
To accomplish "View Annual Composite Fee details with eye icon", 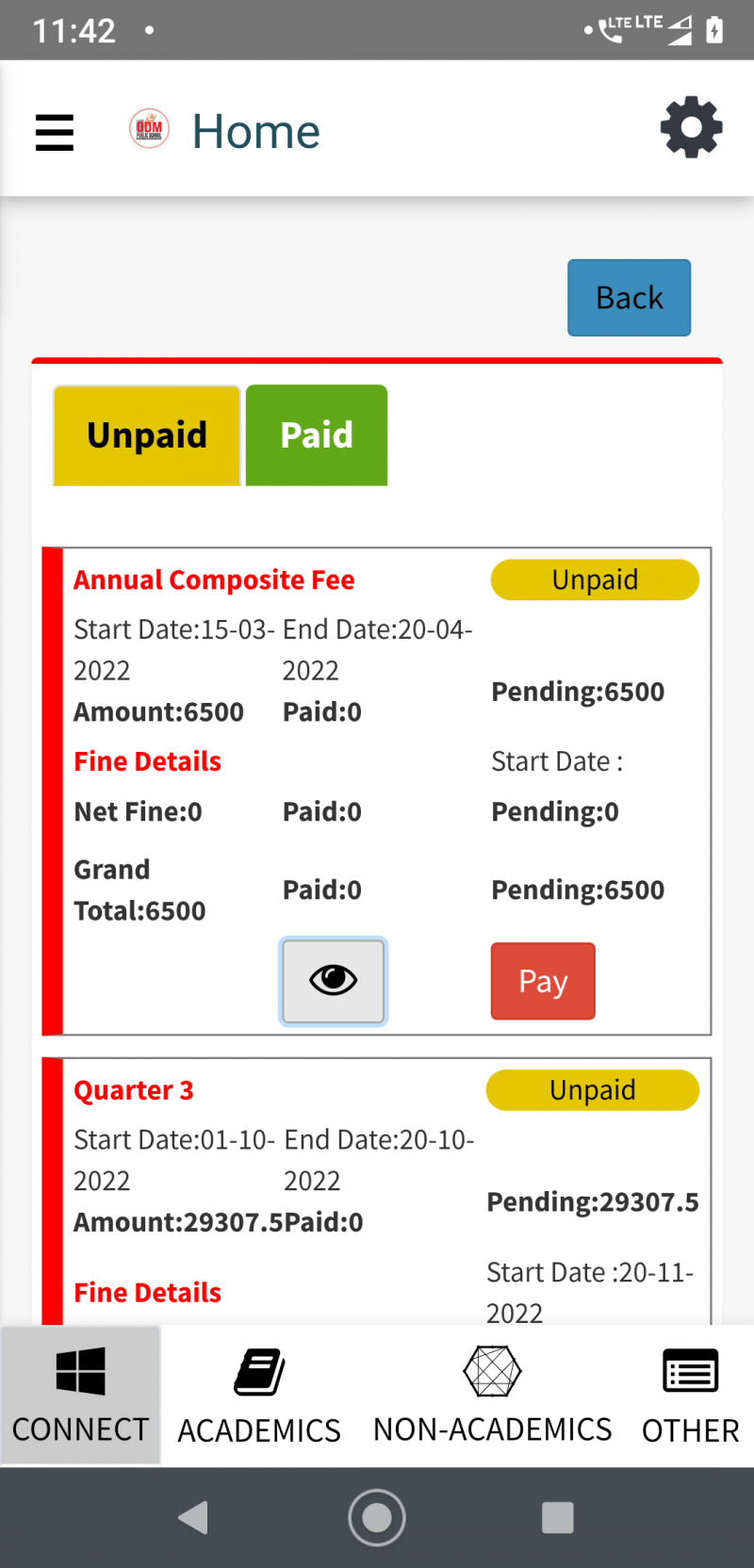I will pyautogui.click(x=333, y=981).
